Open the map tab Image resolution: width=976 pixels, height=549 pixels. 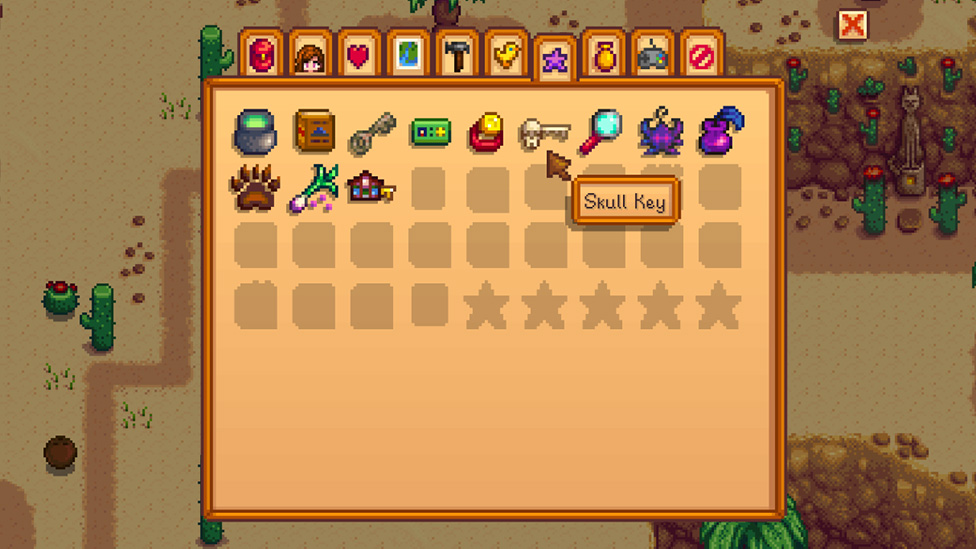tap(408, 56)
